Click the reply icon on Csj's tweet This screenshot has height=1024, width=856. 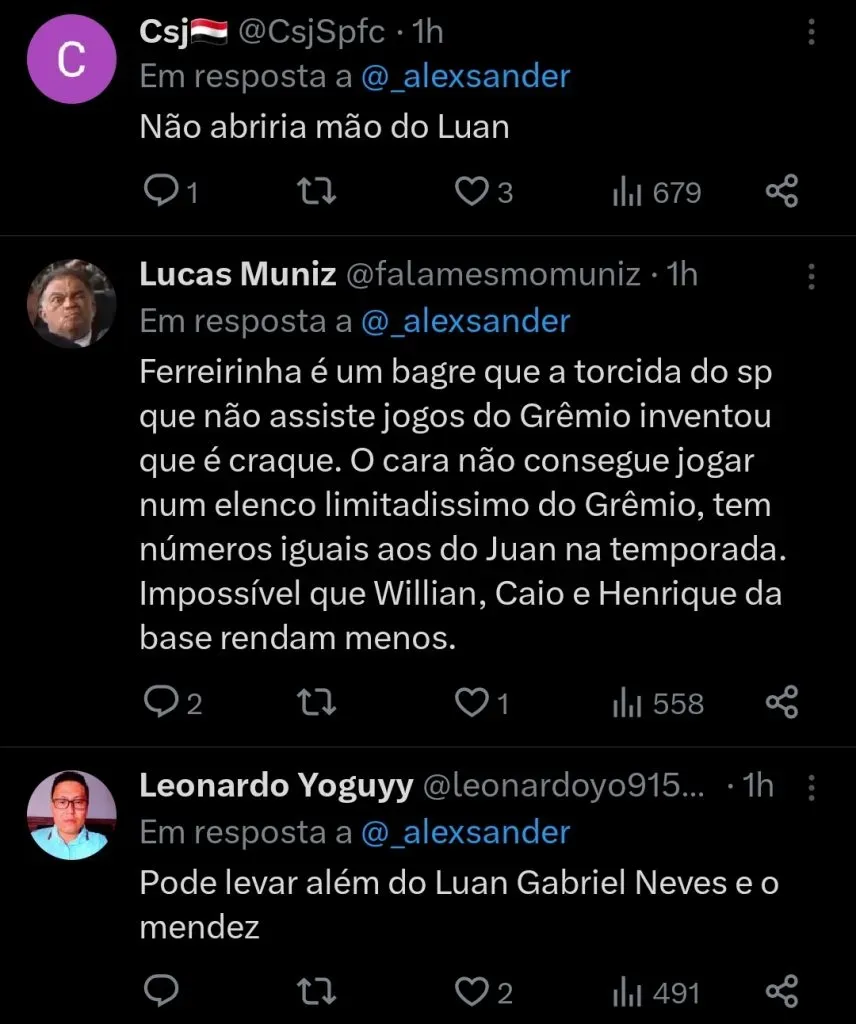click(x=162, y=192)
